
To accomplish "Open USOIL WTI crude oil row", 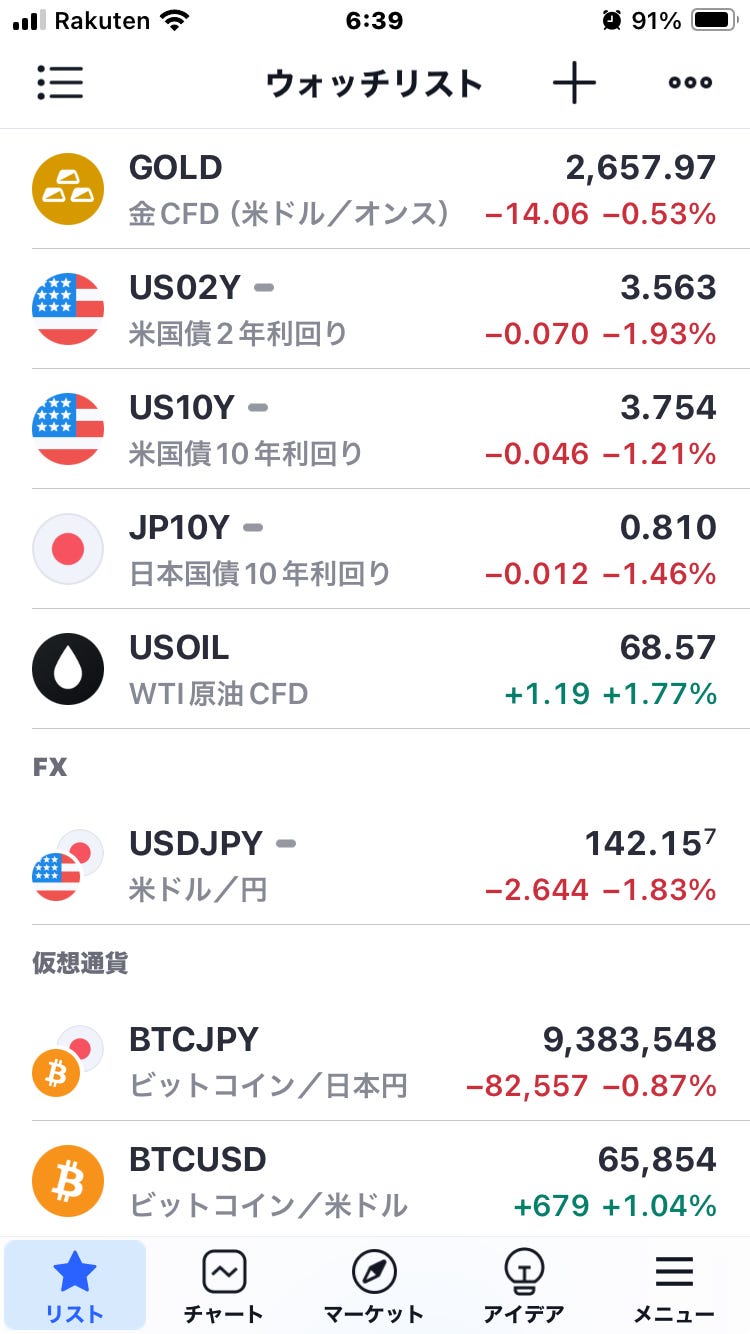I will (x=375, y=669).
